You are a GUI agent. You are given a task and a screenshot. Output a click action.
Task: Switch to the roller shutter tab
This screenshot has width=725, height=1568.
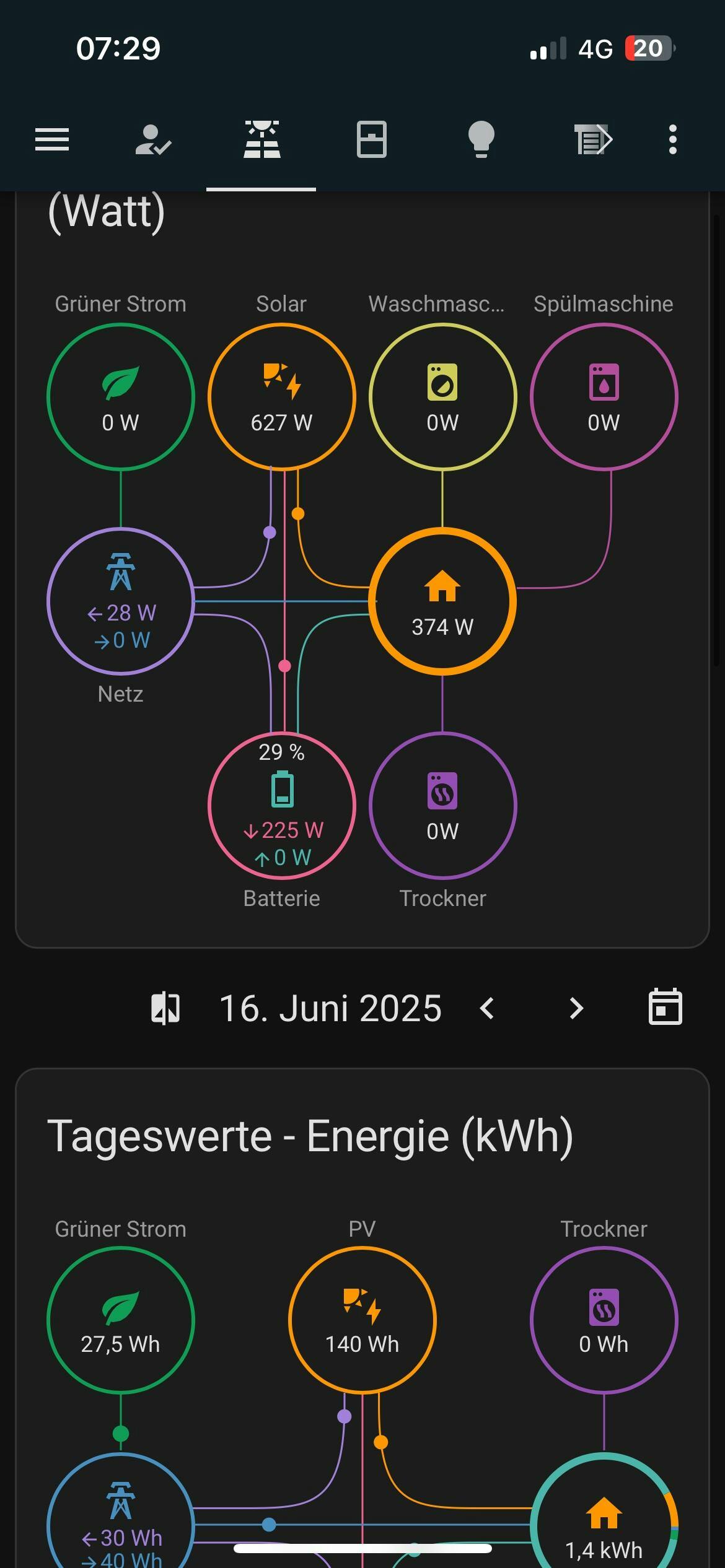pyautogui.click(x=593, y=139)
